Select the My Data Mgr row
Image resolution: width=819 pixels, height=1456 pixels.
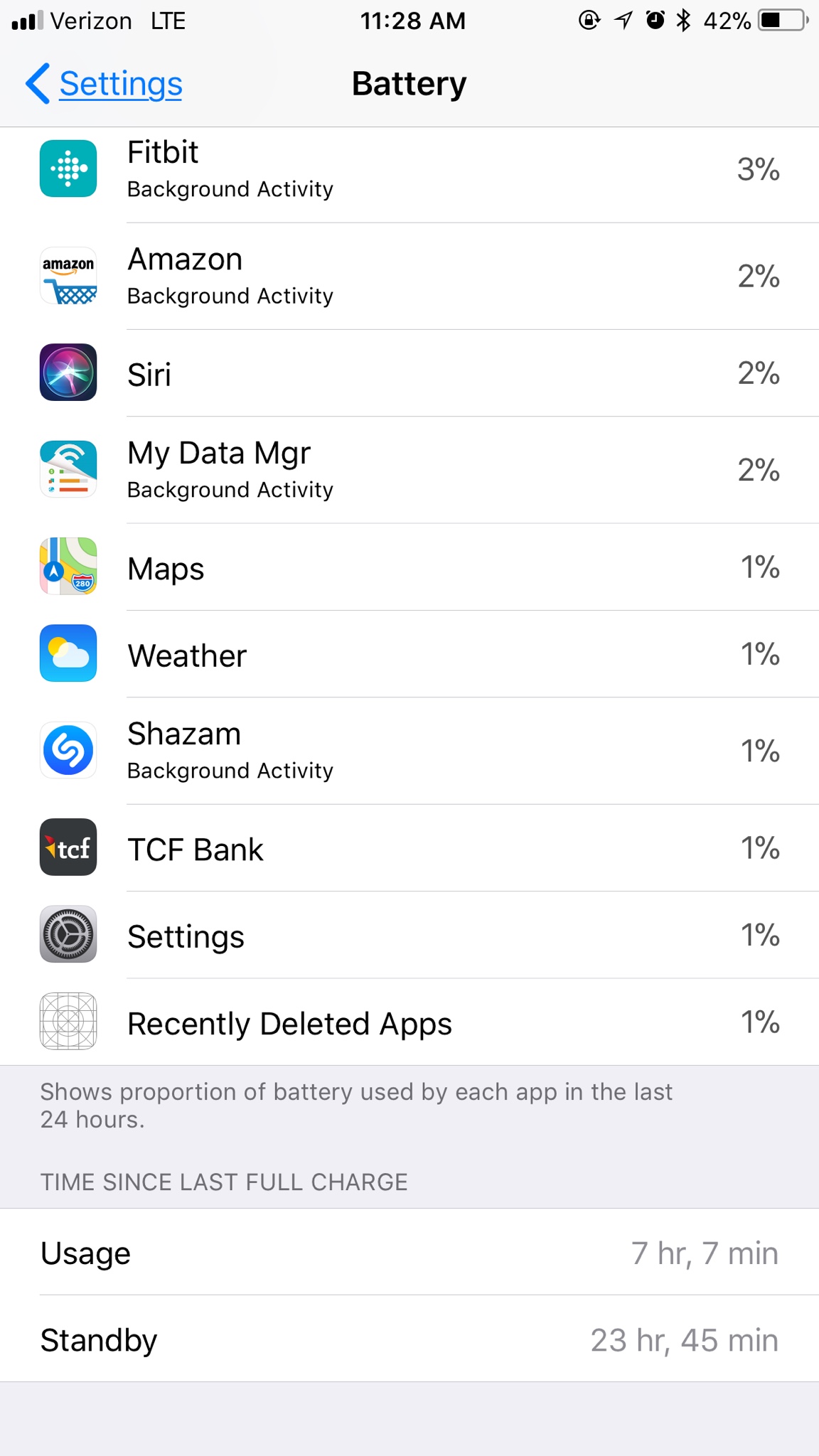[409, 470]
